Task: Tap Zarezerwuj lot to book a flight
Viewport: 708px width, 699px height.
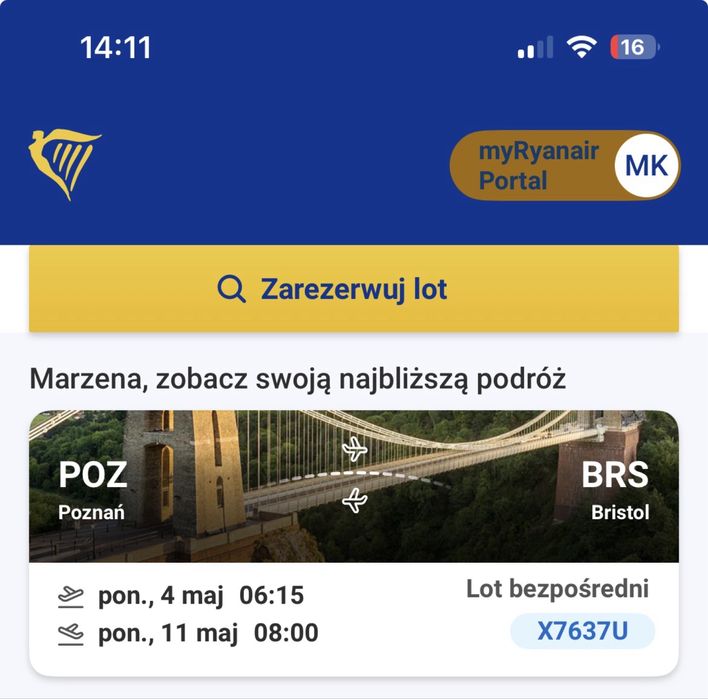Action: [354, 289]
